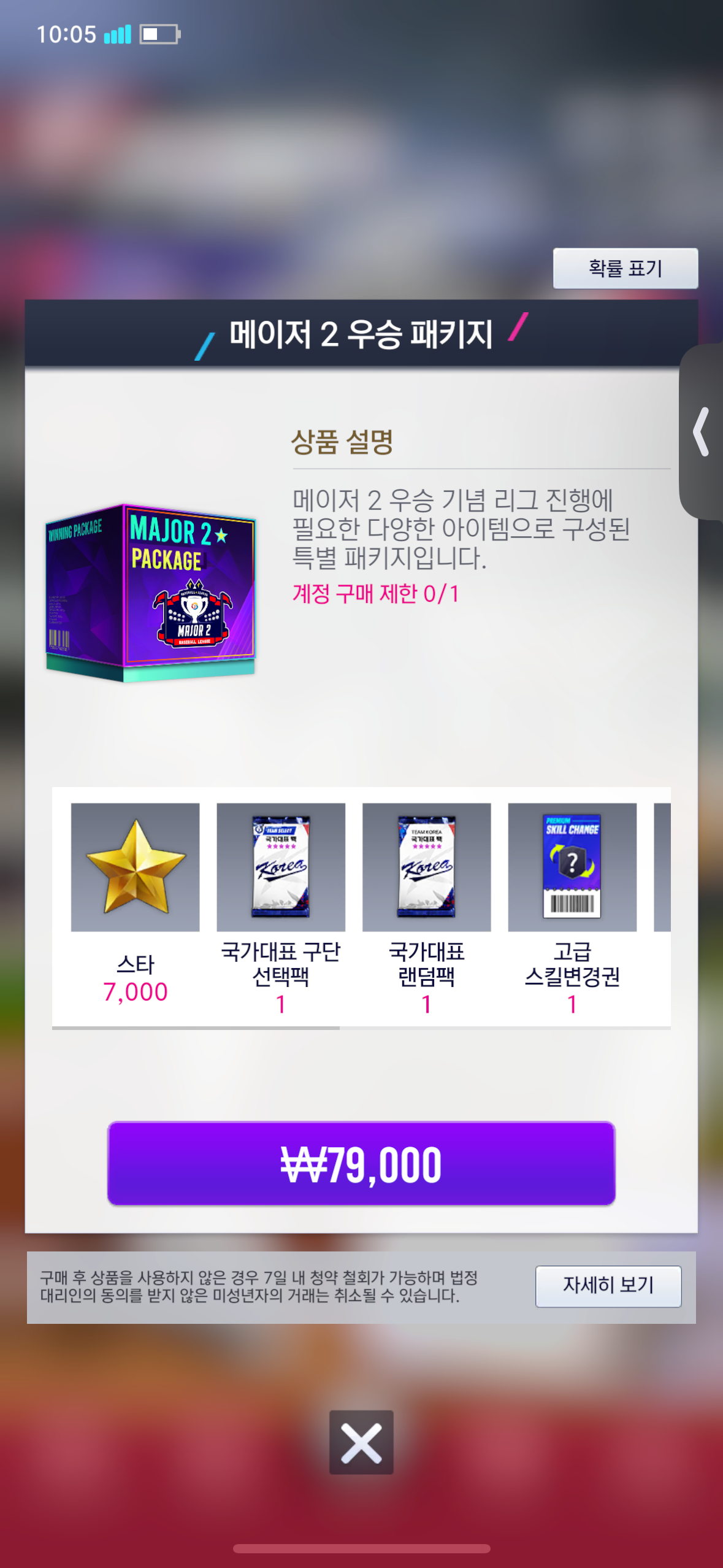Close the package dialog with X

361,1442
